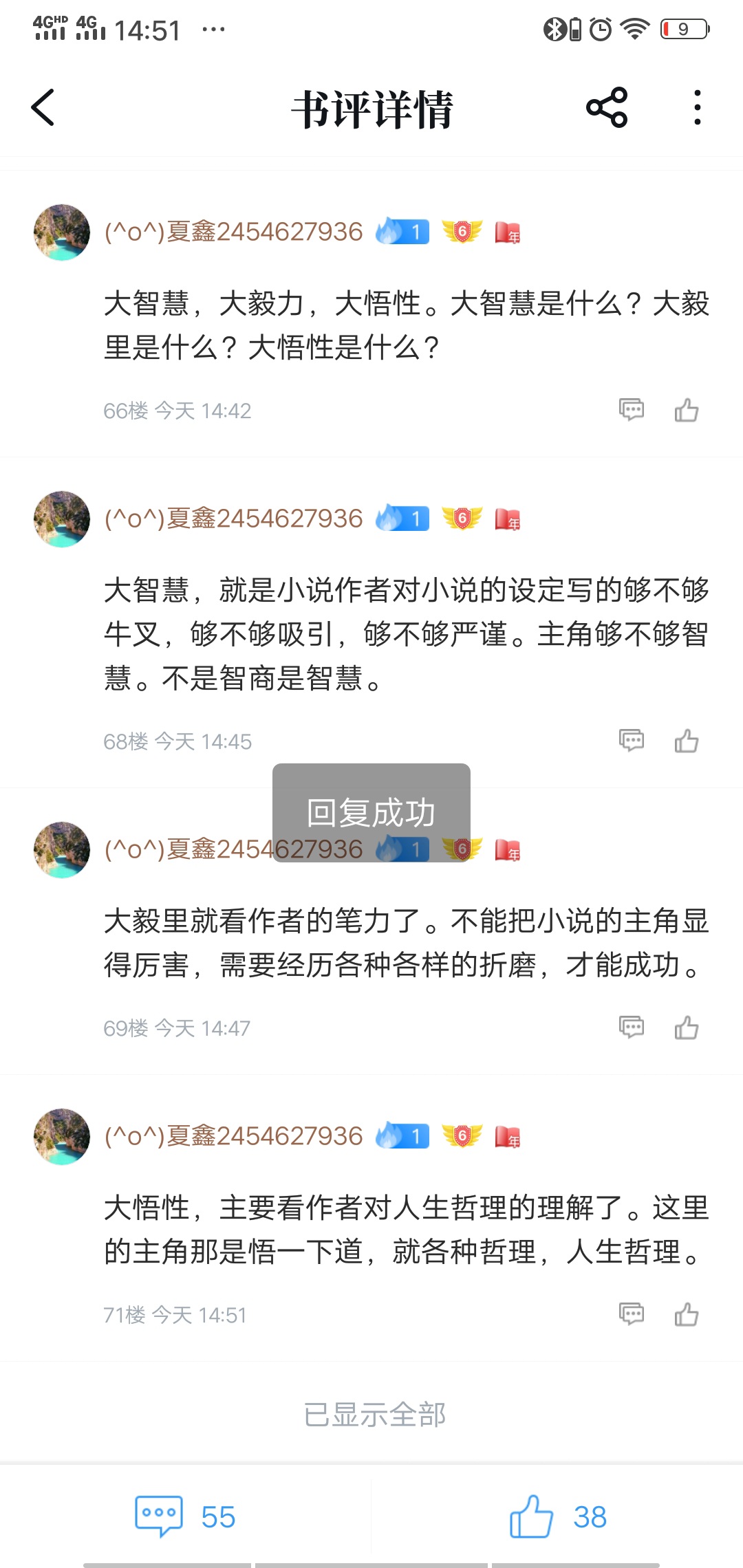Like the 71楼 comment
This screenshot has height=1568, width=743.
pos(687,1314)
